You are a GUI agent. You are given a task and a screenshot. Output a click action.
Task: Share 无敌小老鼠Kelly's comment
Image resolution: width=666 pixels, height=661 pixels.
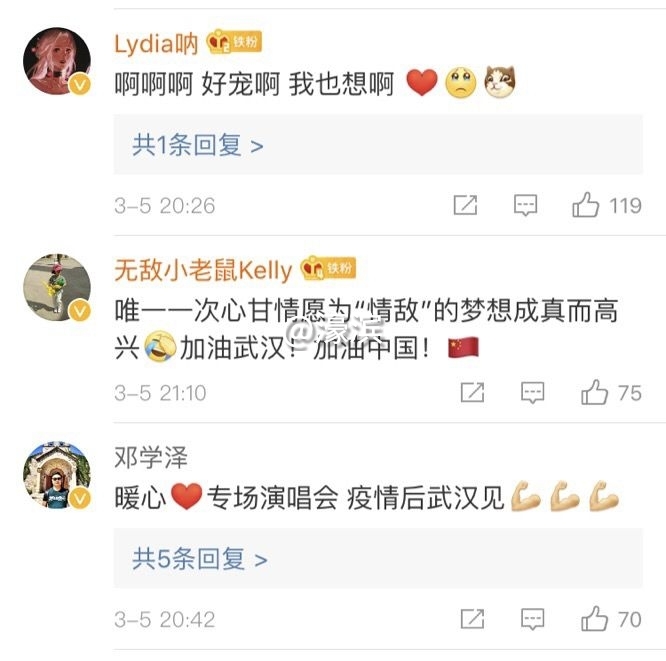[472, 392]
